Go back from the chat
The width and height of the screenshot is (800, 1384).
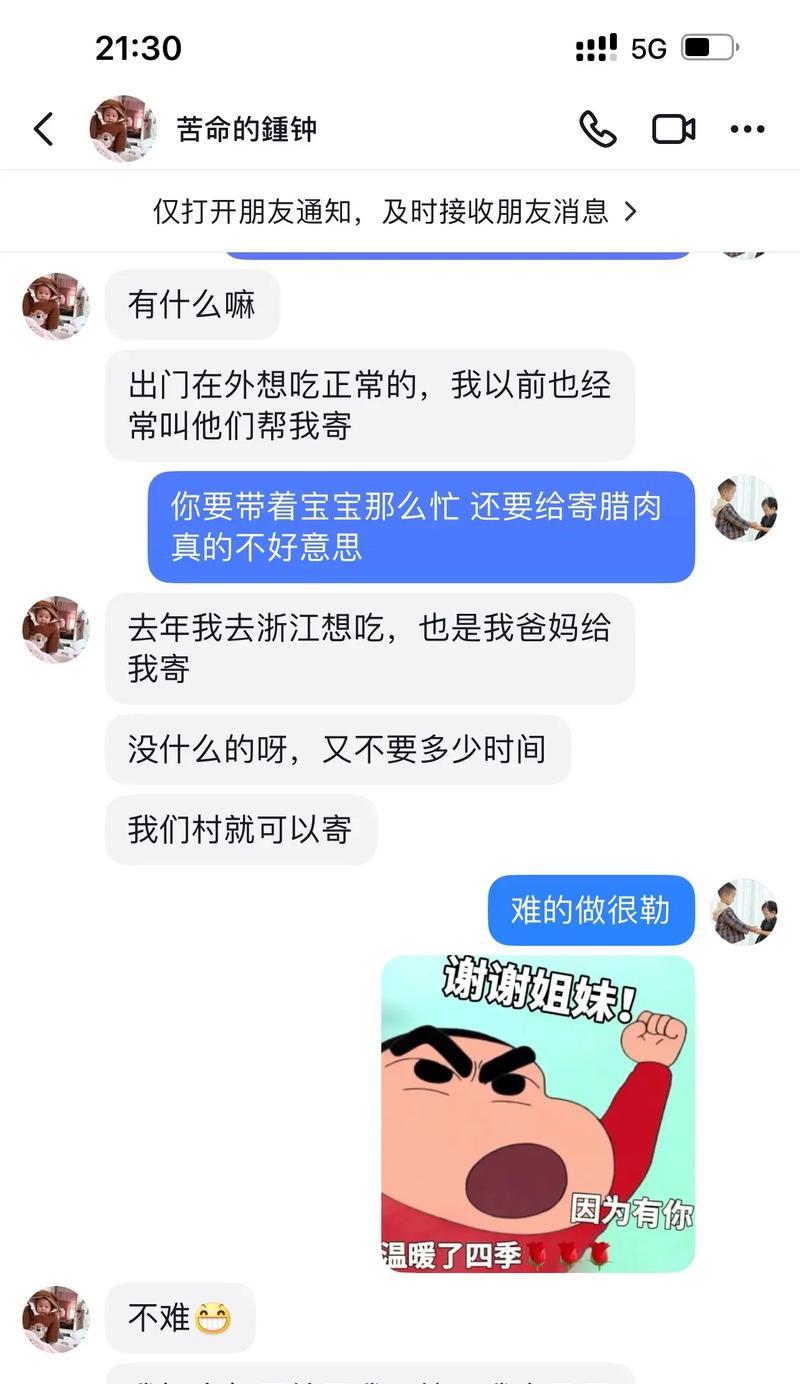coord(43,129)
